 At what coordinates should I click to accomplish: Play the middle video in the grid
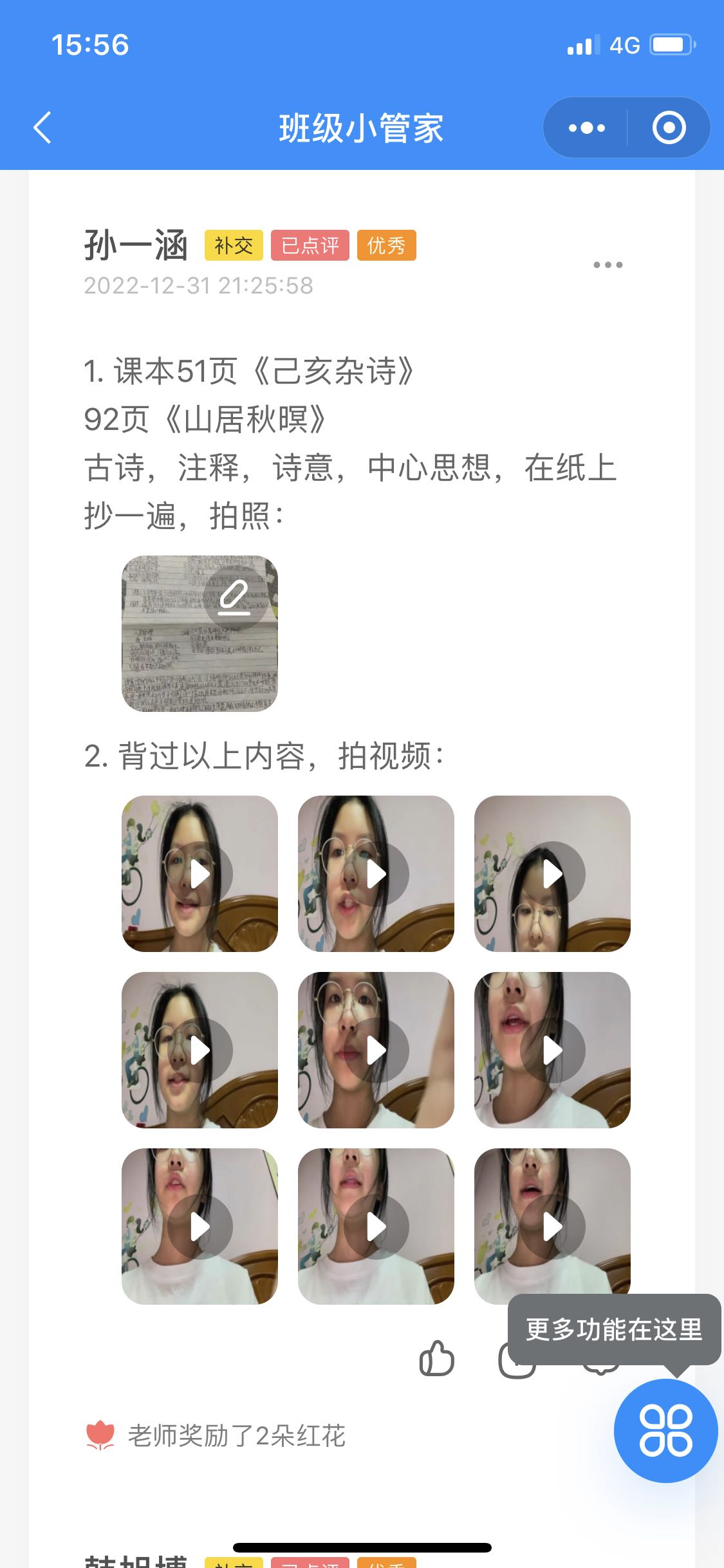coord(376,1050)
